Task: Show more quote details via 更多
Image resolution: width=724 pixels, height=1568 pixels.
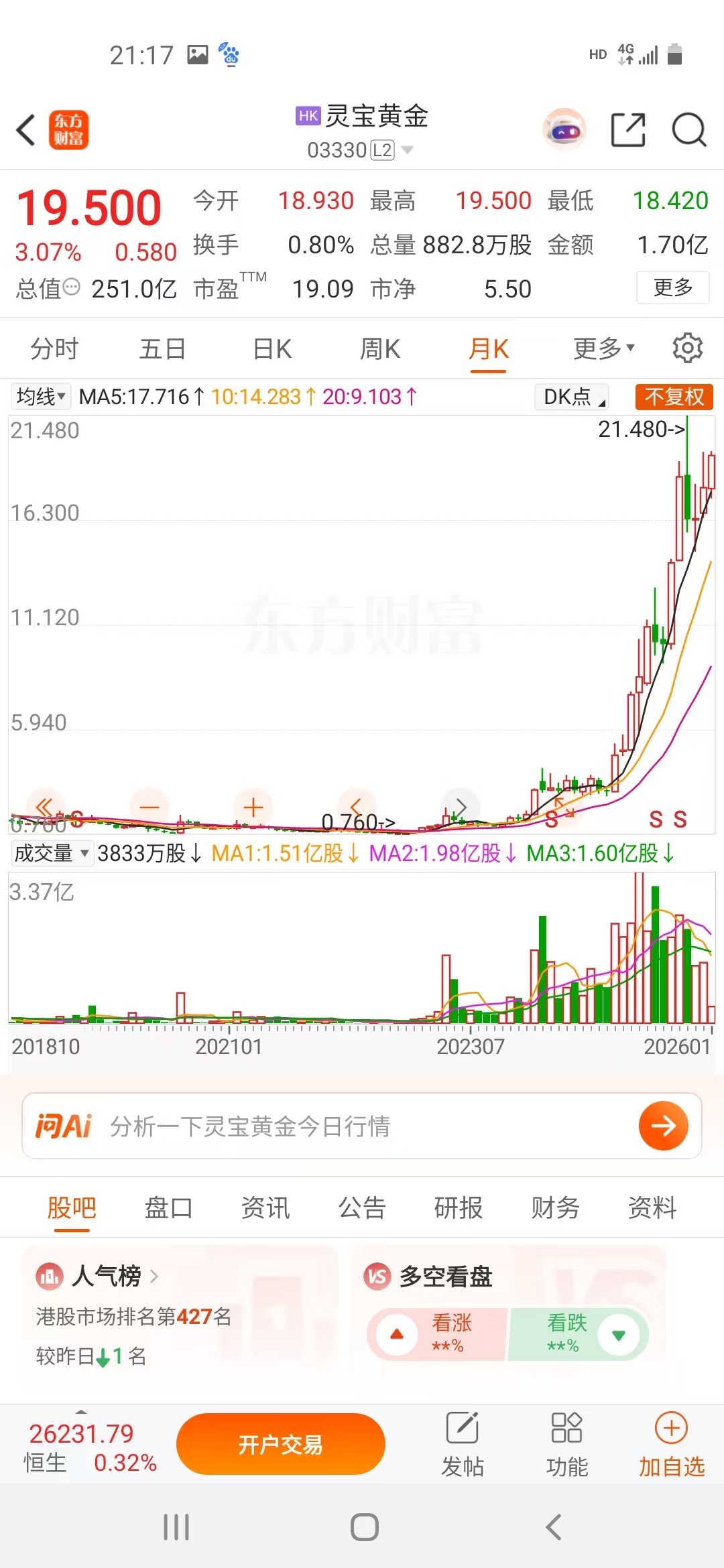Action: pos(672,287)
